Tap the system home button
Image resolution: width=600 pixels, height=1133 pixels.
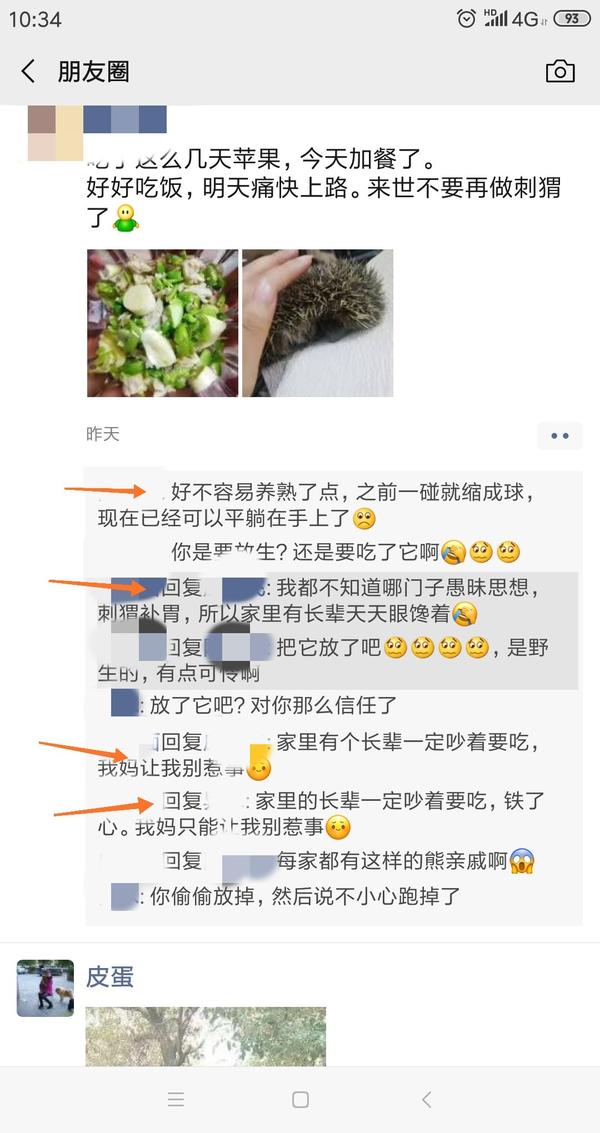[301, 1100]
